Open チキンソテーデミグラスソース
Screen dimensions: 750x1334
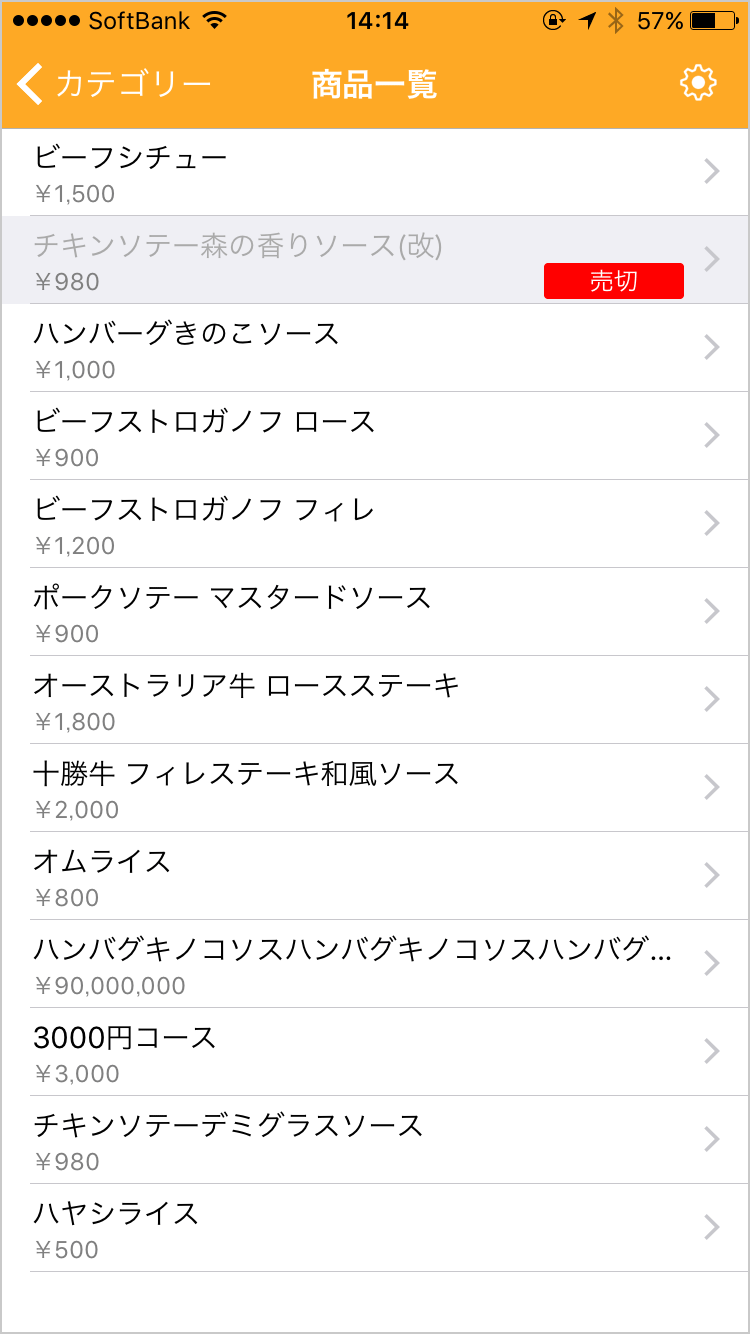click(x=375, y=1140)
